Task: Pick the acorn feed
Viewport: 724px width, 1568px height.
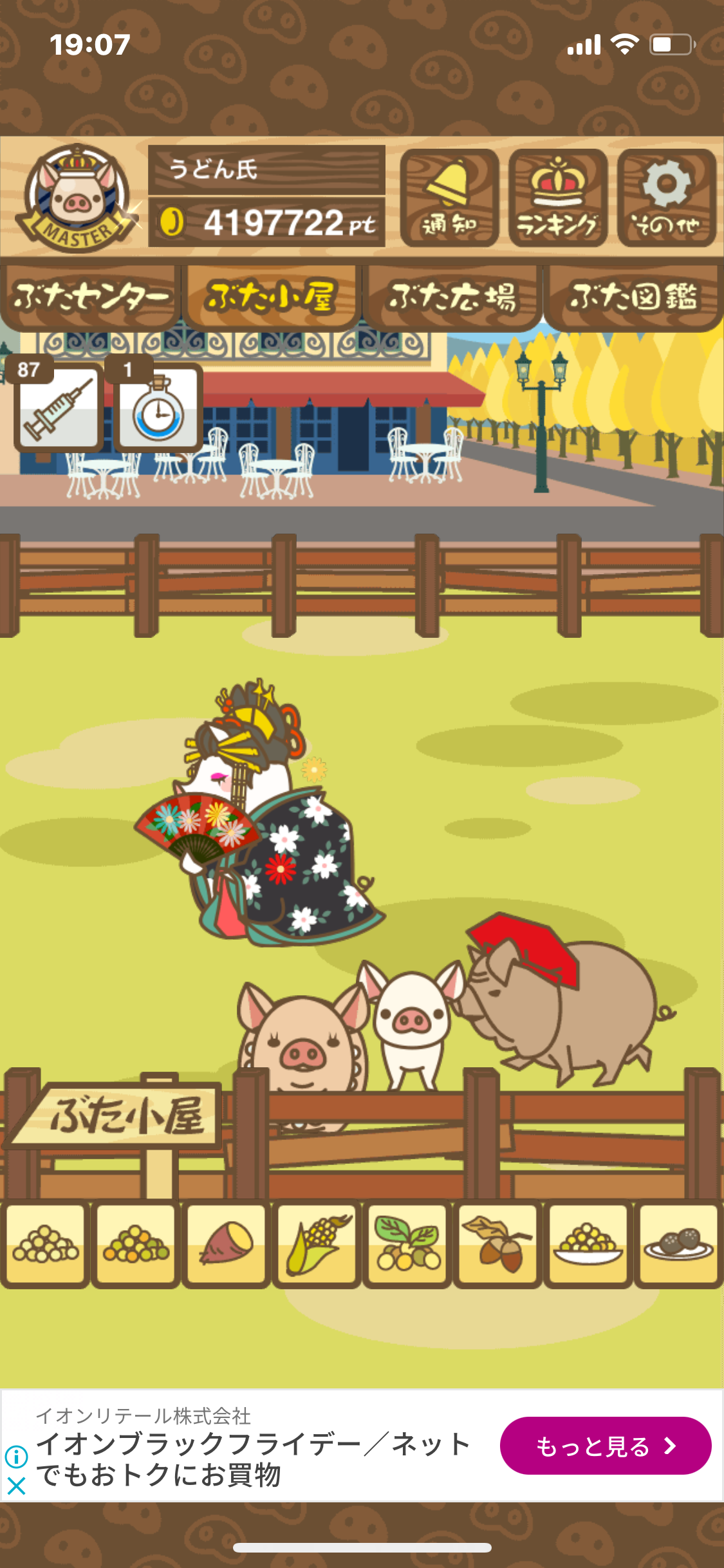Action: coord(497,1244)
